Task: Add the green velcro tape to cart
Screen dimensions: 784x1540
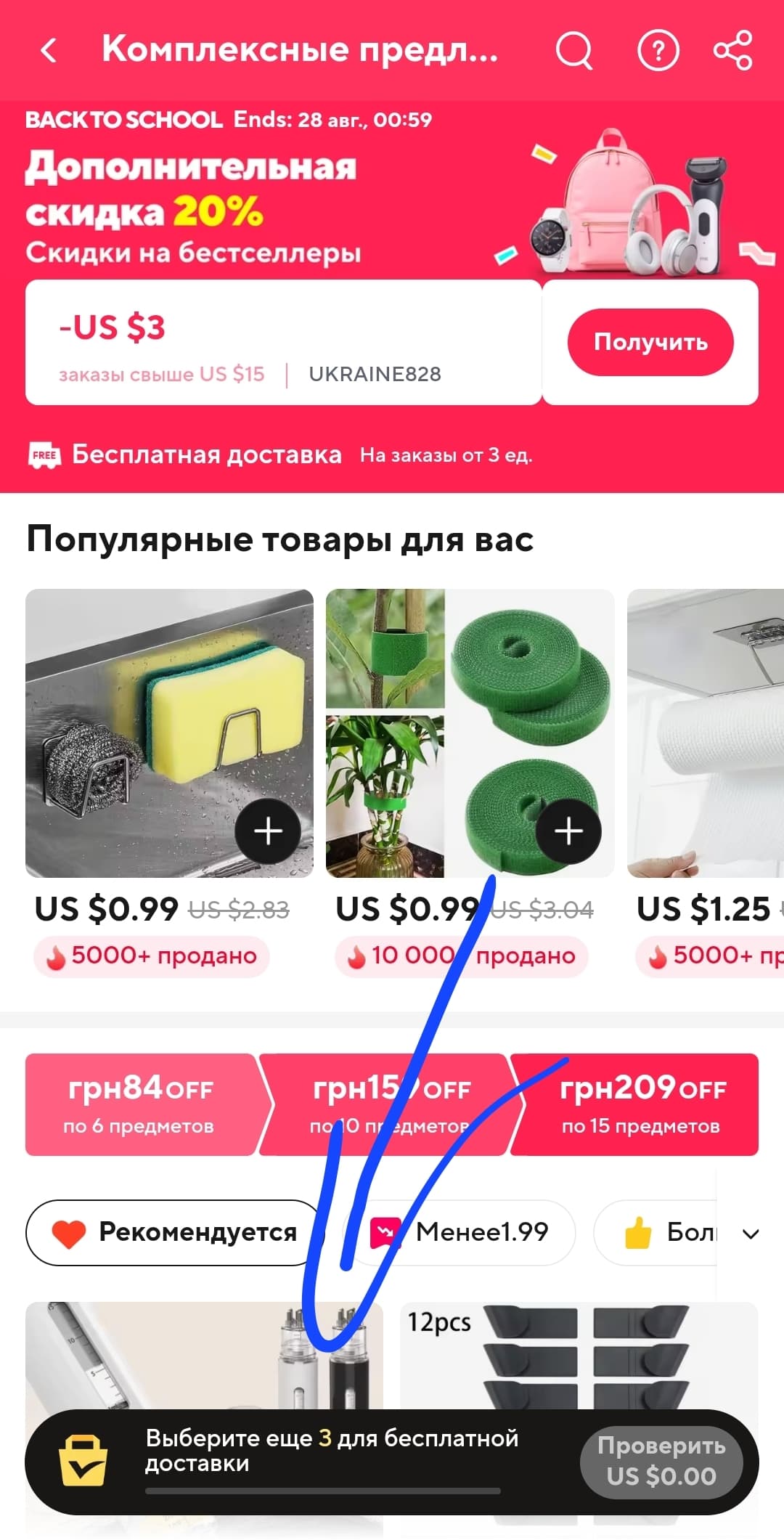Action: 568,831
